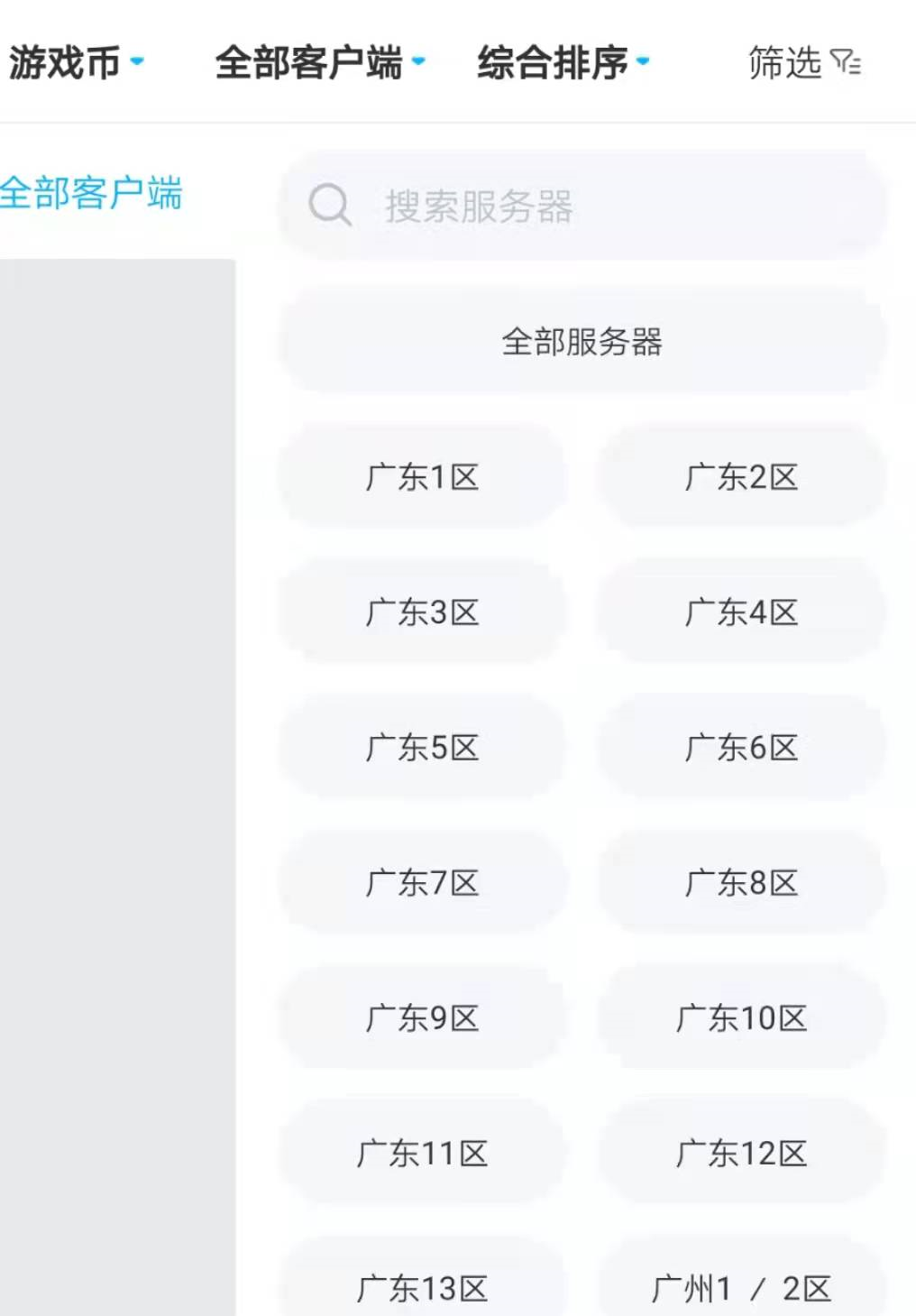Expand the 全部客户端 dropdown
This screenshot has width=916, height=1316.
coord(319,62)
